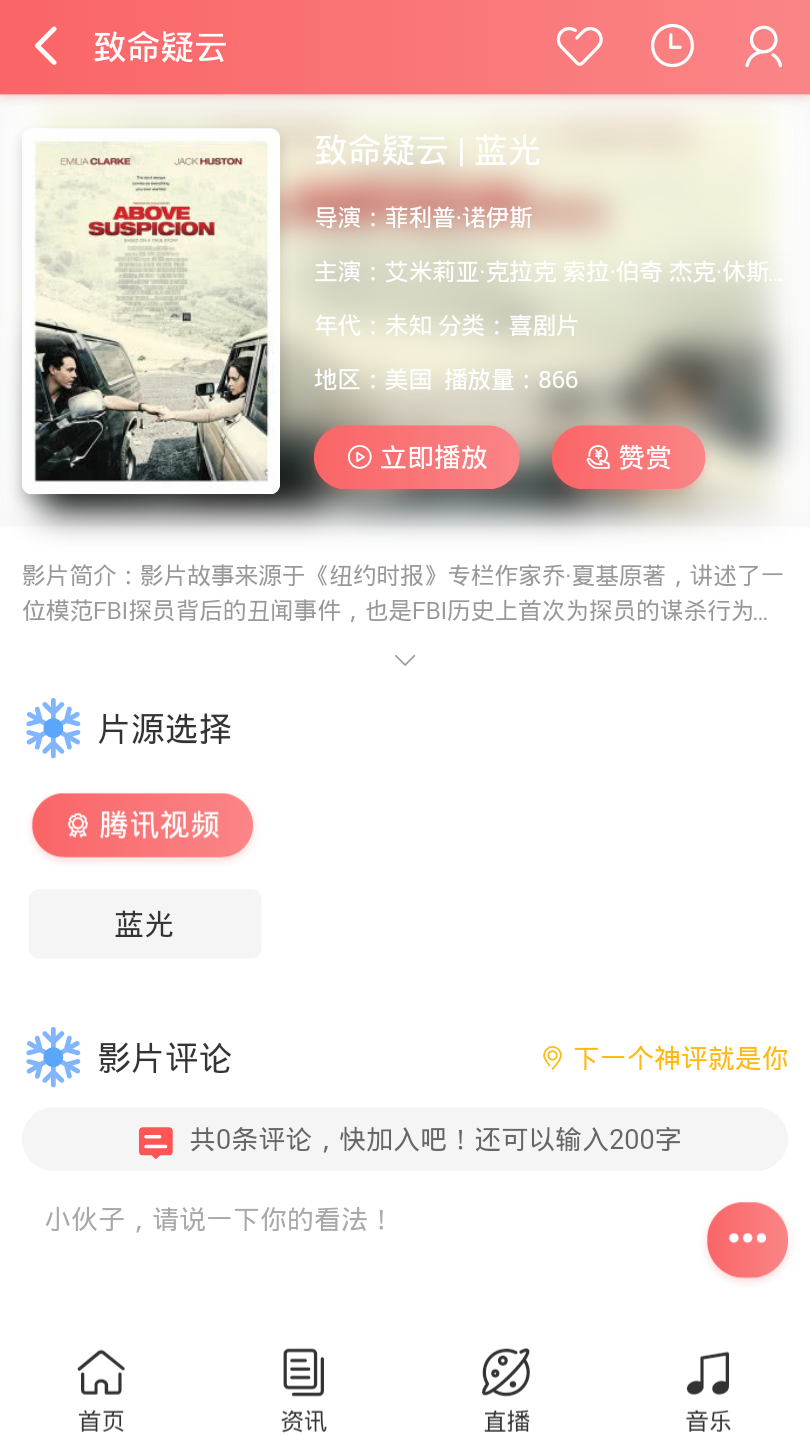Tap the 赞赏 reward button
This screenshot has width=810, height=1440.
pyautogui.click(x=628, y=457)
